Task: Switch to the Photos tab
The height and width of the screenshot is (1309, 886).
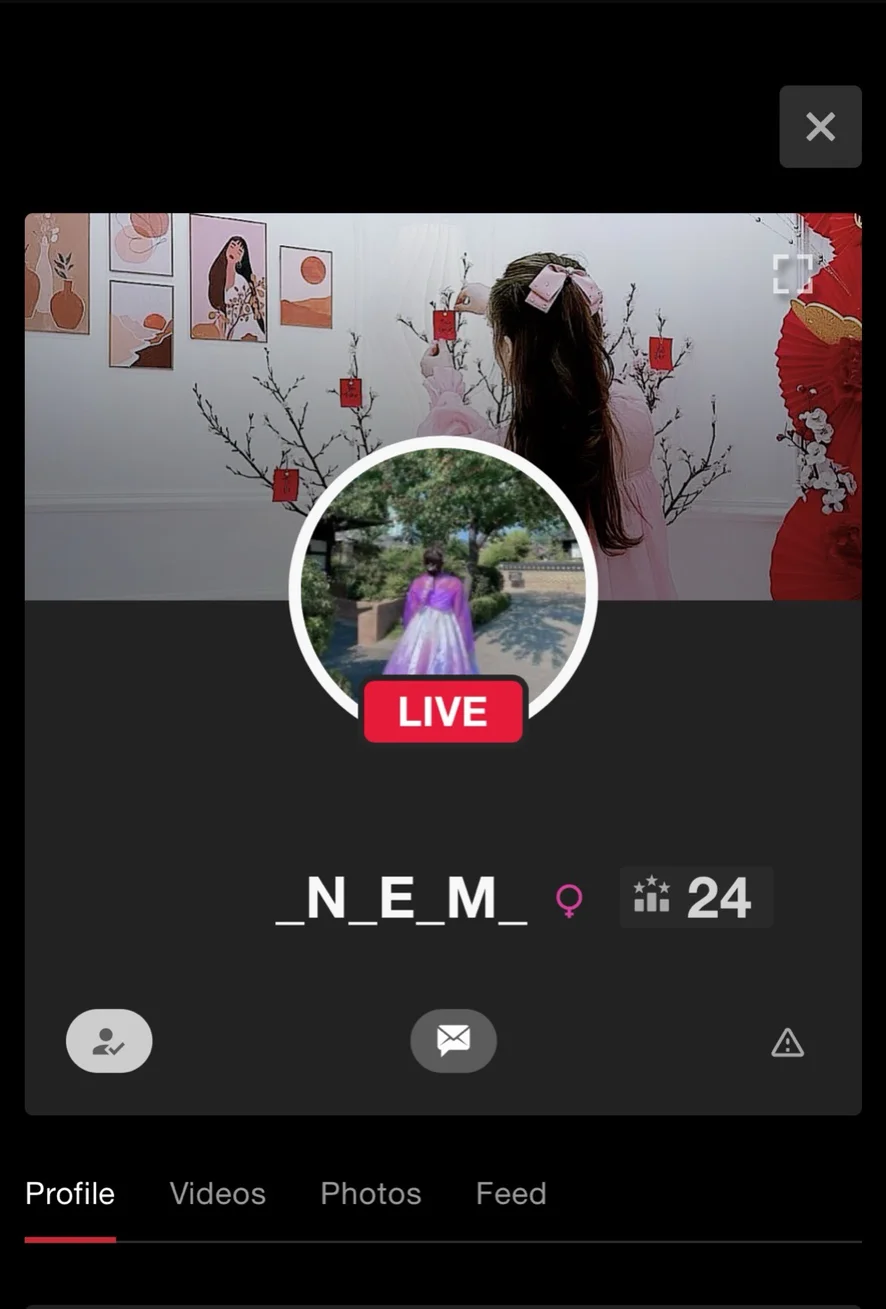Action: (x=370, y=1193)
